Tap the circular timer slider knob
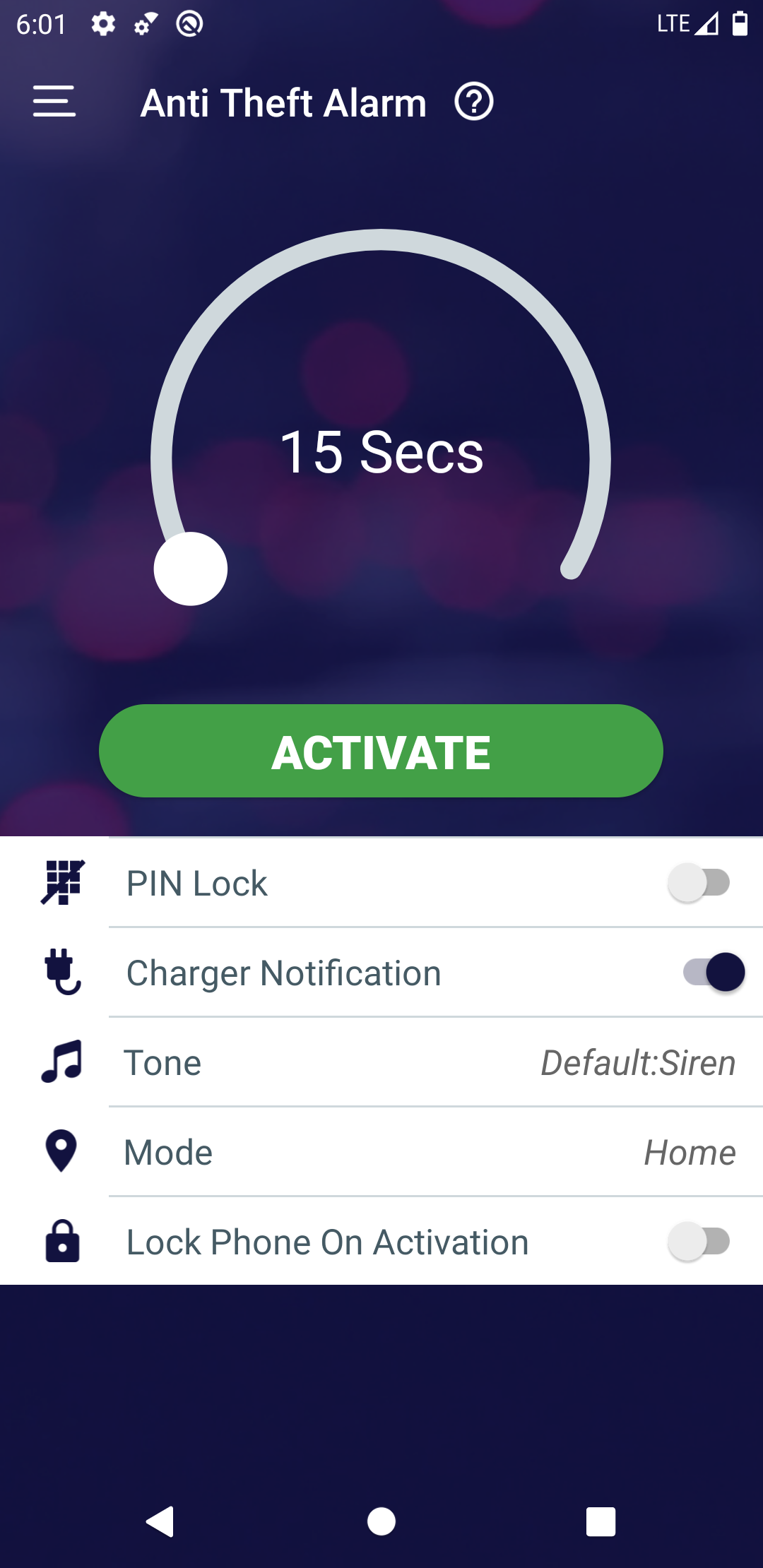The width and height of the screenshot is (763, 1568). (x=191, y=569)
